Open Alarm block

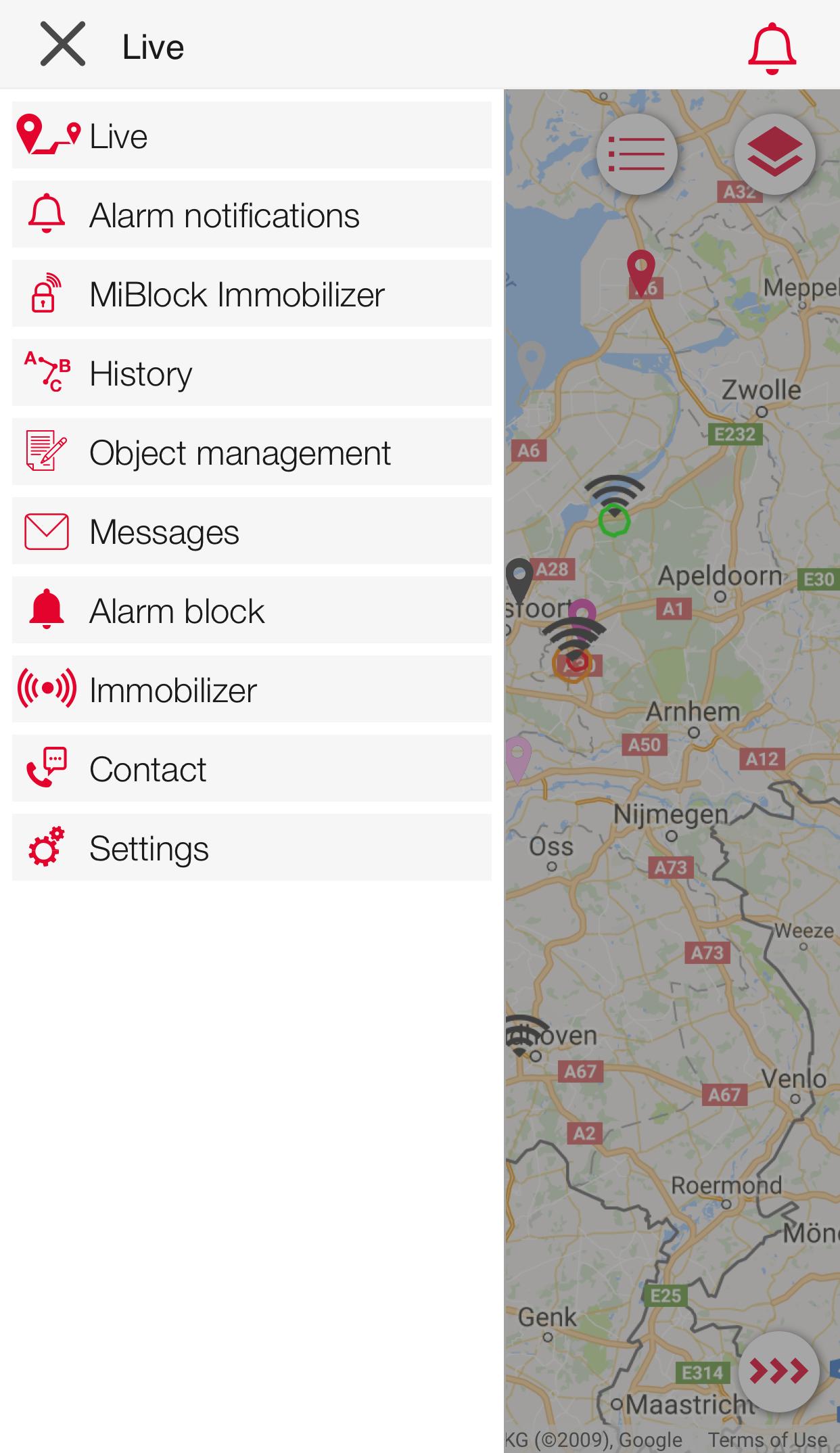252,611
